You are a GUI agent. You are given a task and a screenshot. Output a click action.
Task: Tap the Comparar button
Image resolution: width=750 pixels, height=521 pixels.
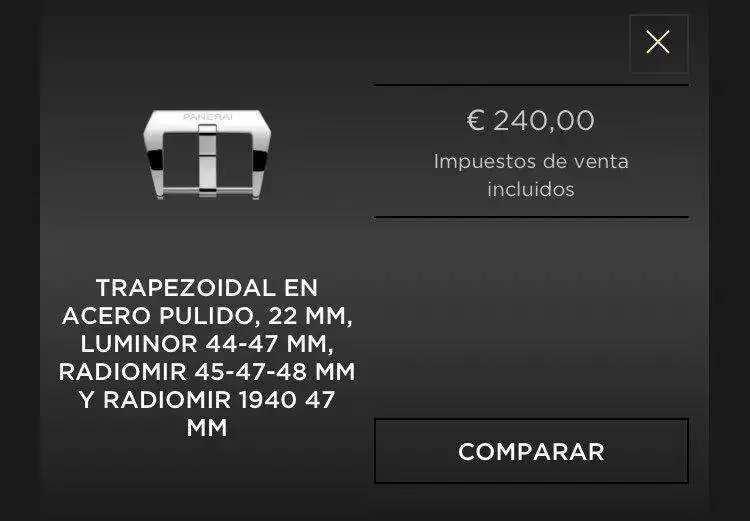point(531,451)
